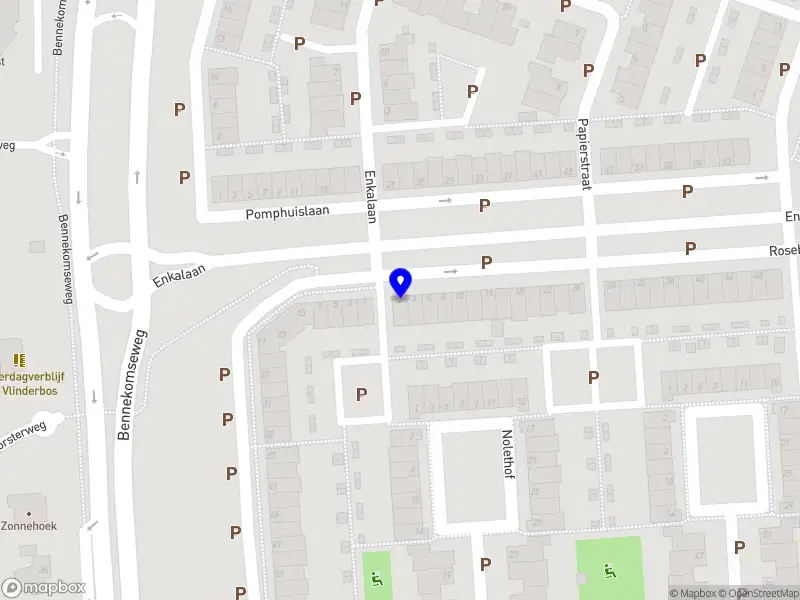The height and width of the screenshot is (600, 800).
Task: Open the © OpenStreetMap attribution link
Action: pos(763,593)
